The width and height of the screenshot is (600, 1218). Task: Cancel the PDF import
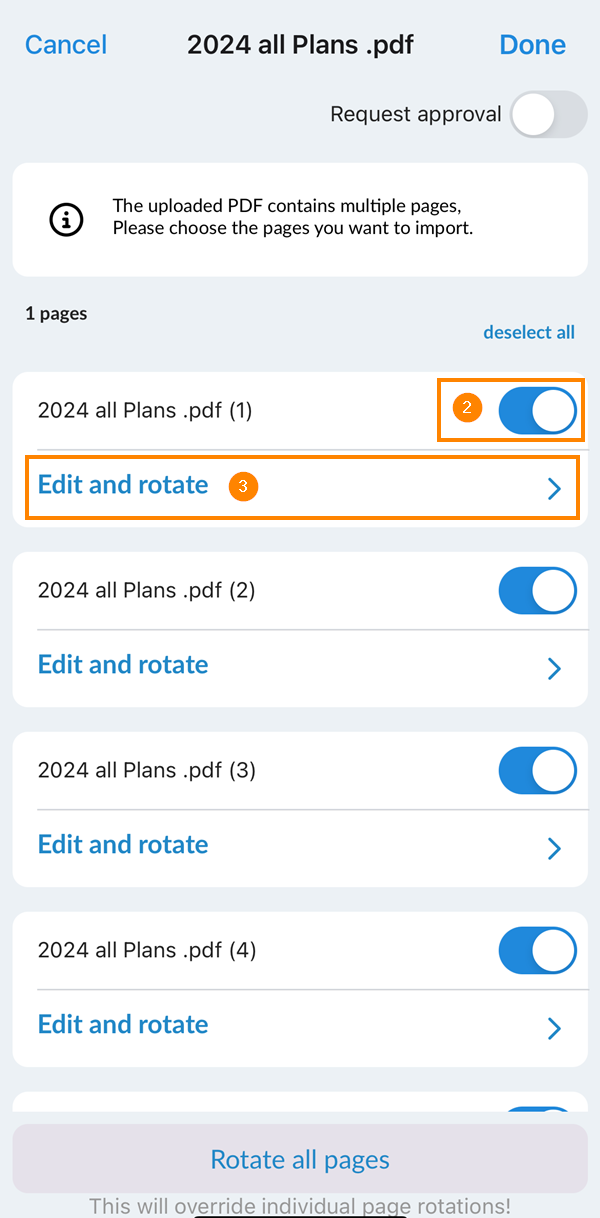coord(66,45)
